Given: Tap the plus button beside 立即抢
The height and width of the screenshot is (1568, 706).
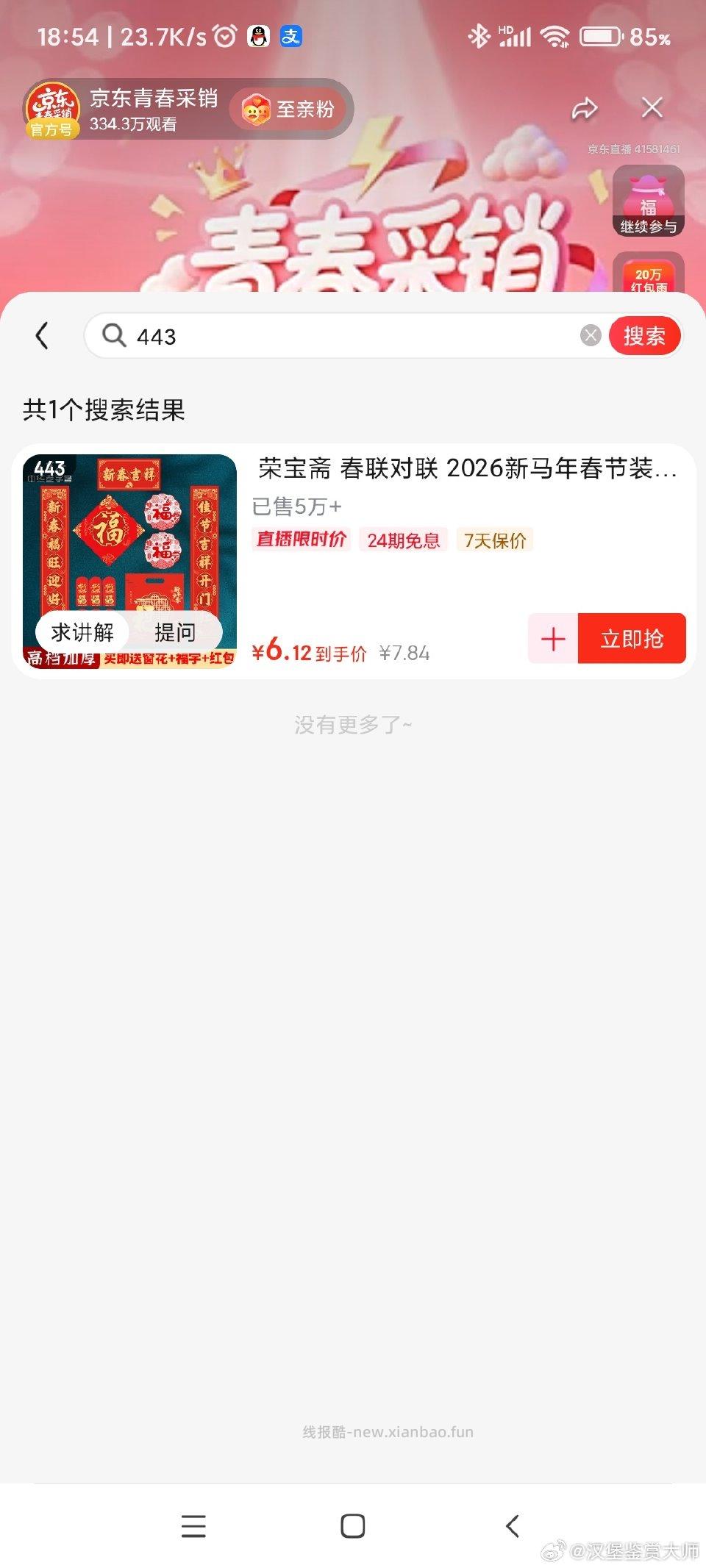Looking at the screenshot, I should click(x=552, y=639).
